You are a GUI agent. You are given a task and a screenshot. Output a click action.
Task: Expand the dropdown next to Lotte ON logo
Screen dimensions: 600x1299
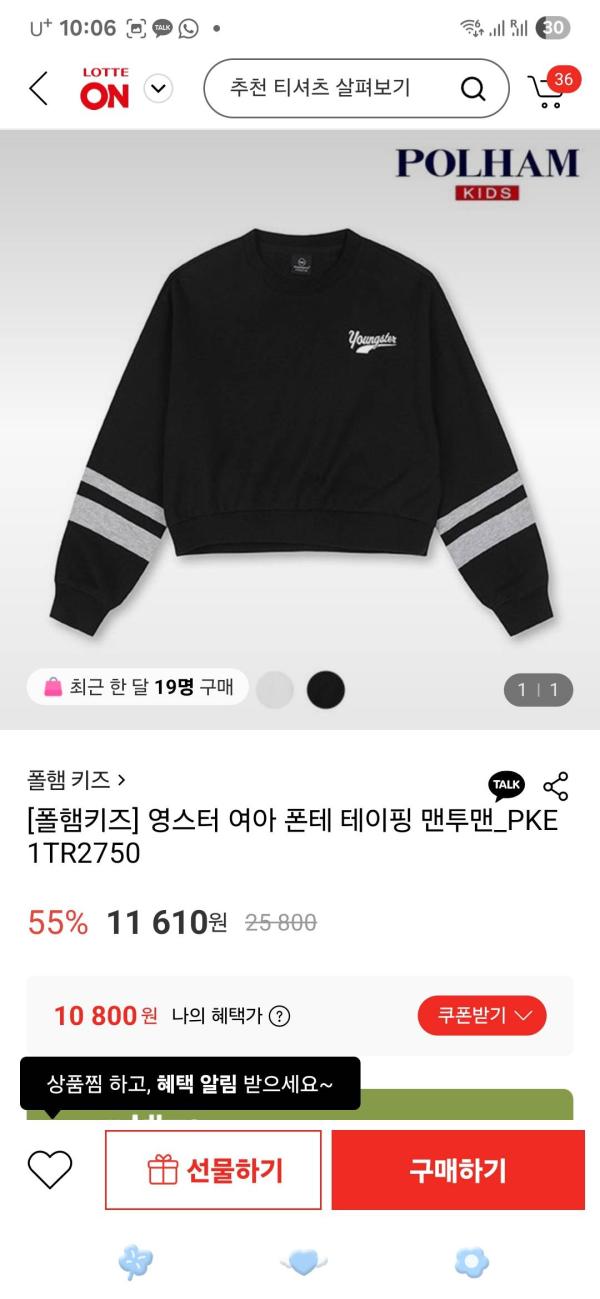tap(158, 89)
